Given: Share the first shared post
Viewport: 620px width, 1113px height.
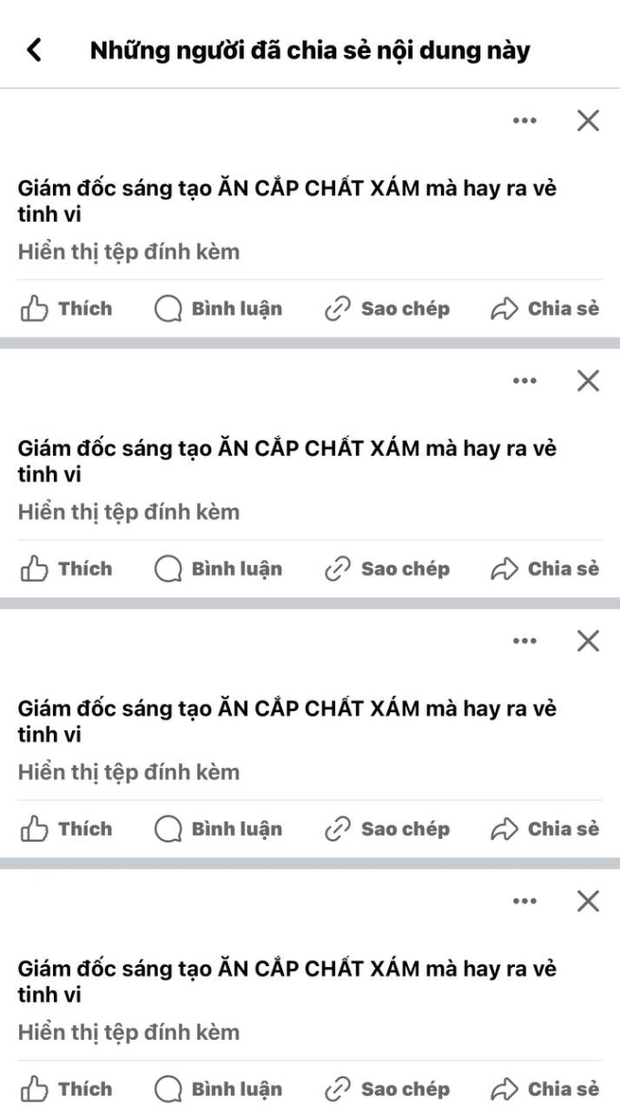Looking at the screenshot, I should tap(545, 309).
